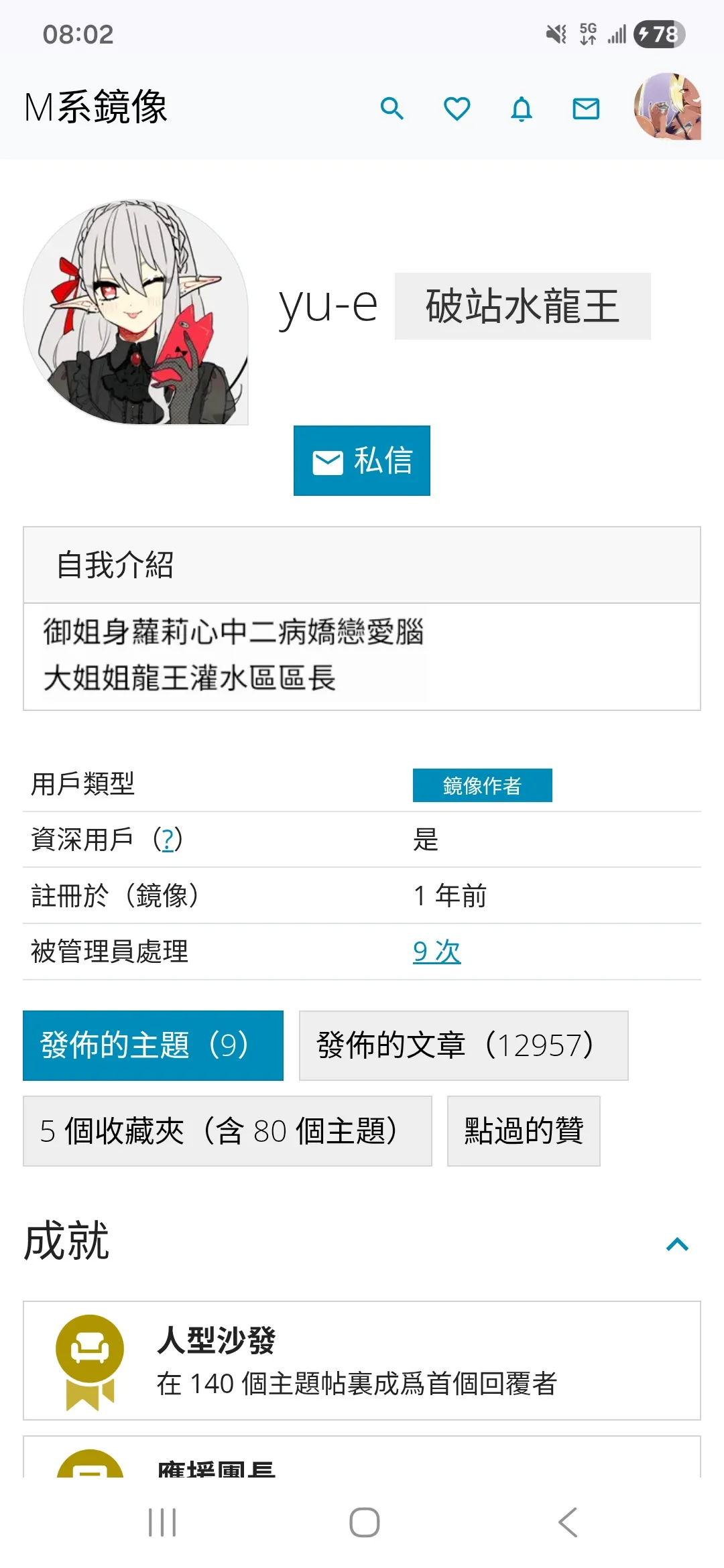Open the favorites heart icon
Viewport: 724px width, 1568px height.
pos(457,108)
